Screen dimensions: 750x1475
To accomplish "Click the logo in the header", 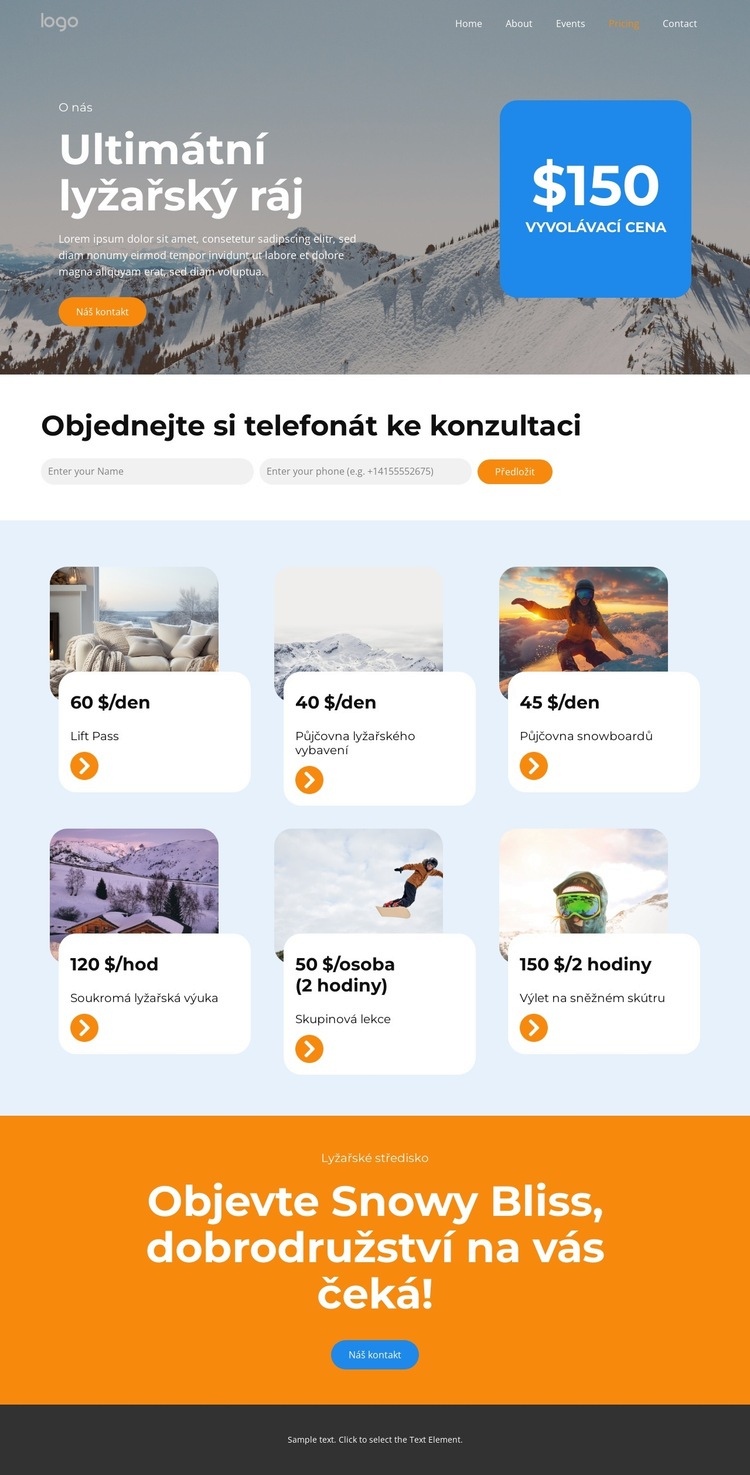I will coord(59,21).
